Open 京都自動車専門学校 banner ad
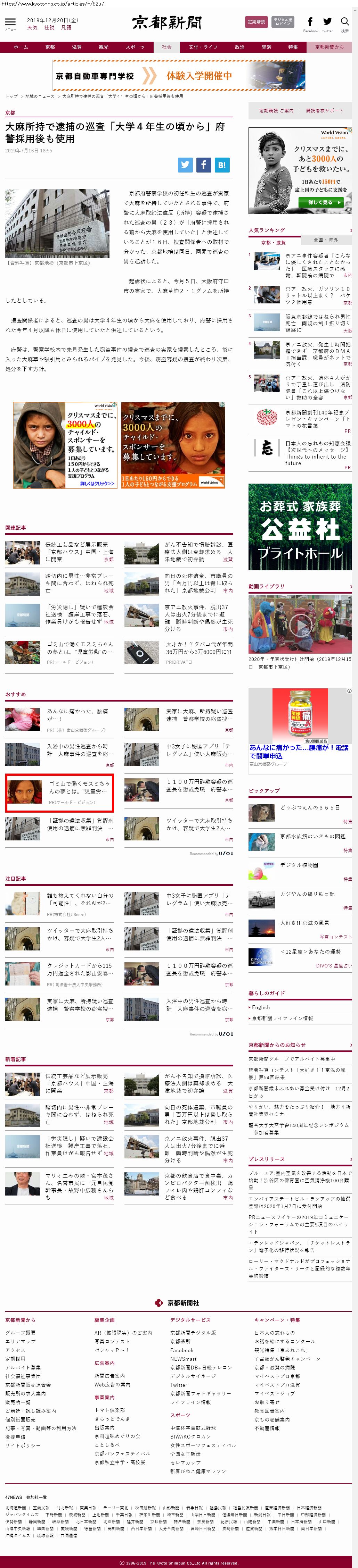This screenshot has height=1568, width=358. click(x=179, y=75)
